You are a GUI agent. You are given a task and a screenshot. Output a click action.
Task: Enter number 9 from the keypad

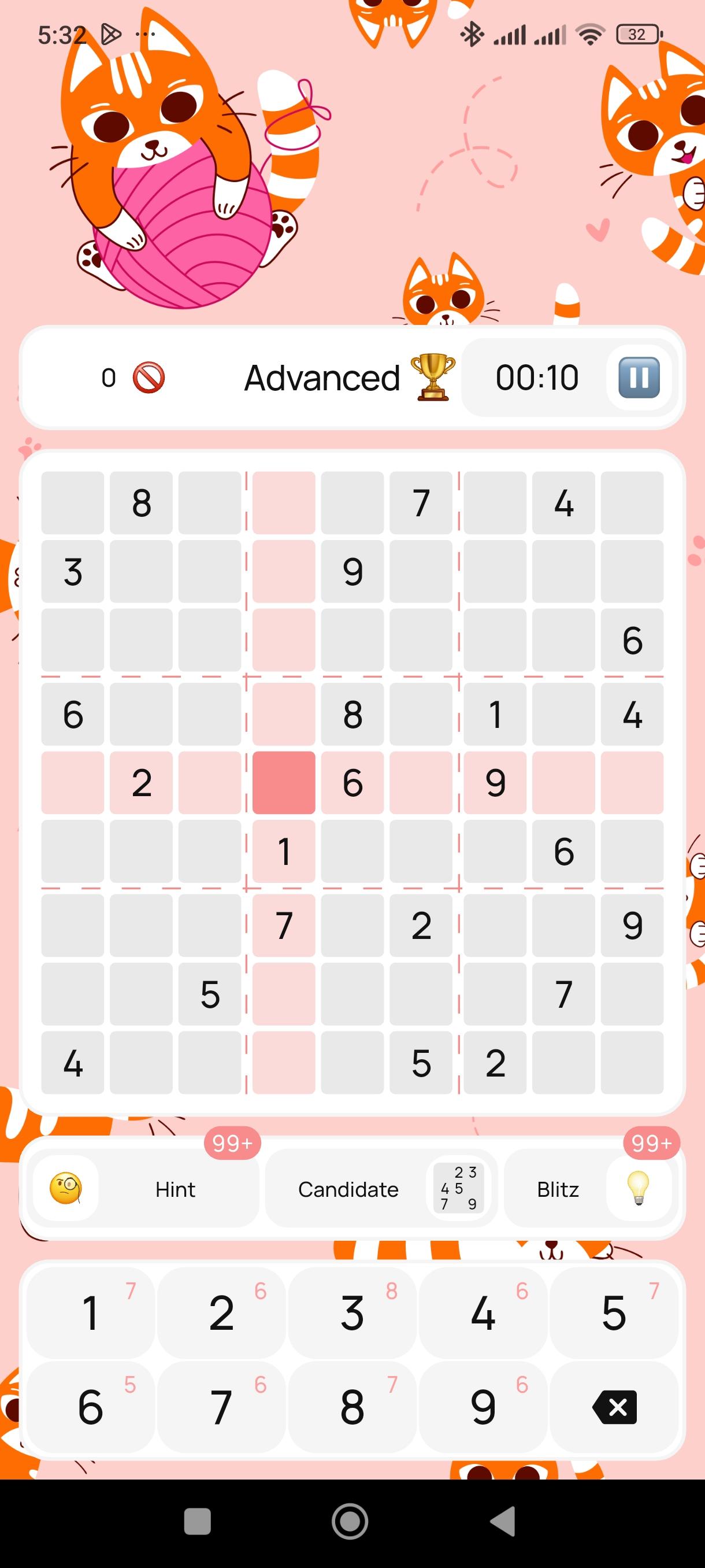pos(483,1407)
